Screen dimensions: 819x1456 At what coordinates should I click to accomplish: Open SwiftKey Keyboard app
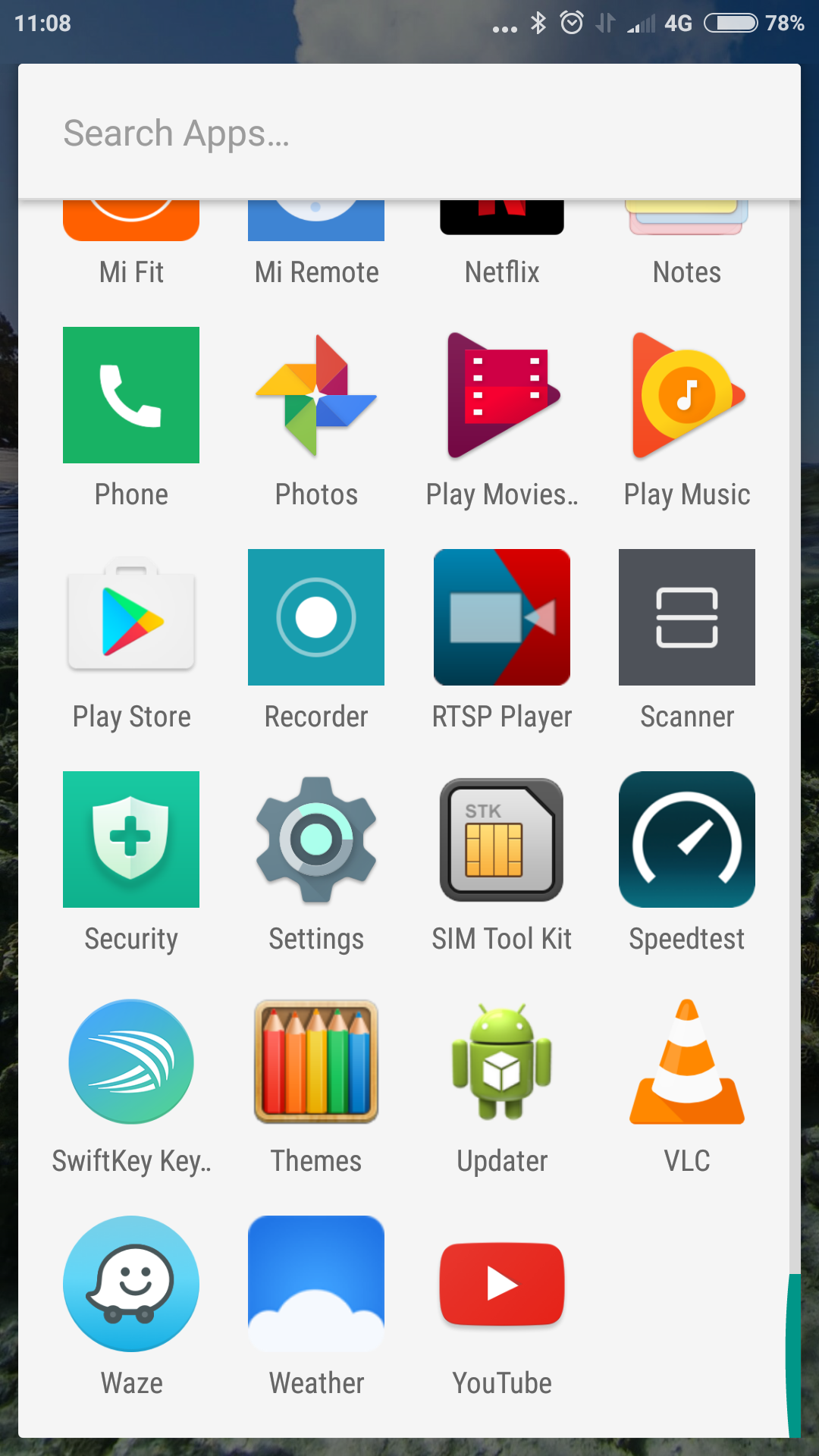(131, 1062)
